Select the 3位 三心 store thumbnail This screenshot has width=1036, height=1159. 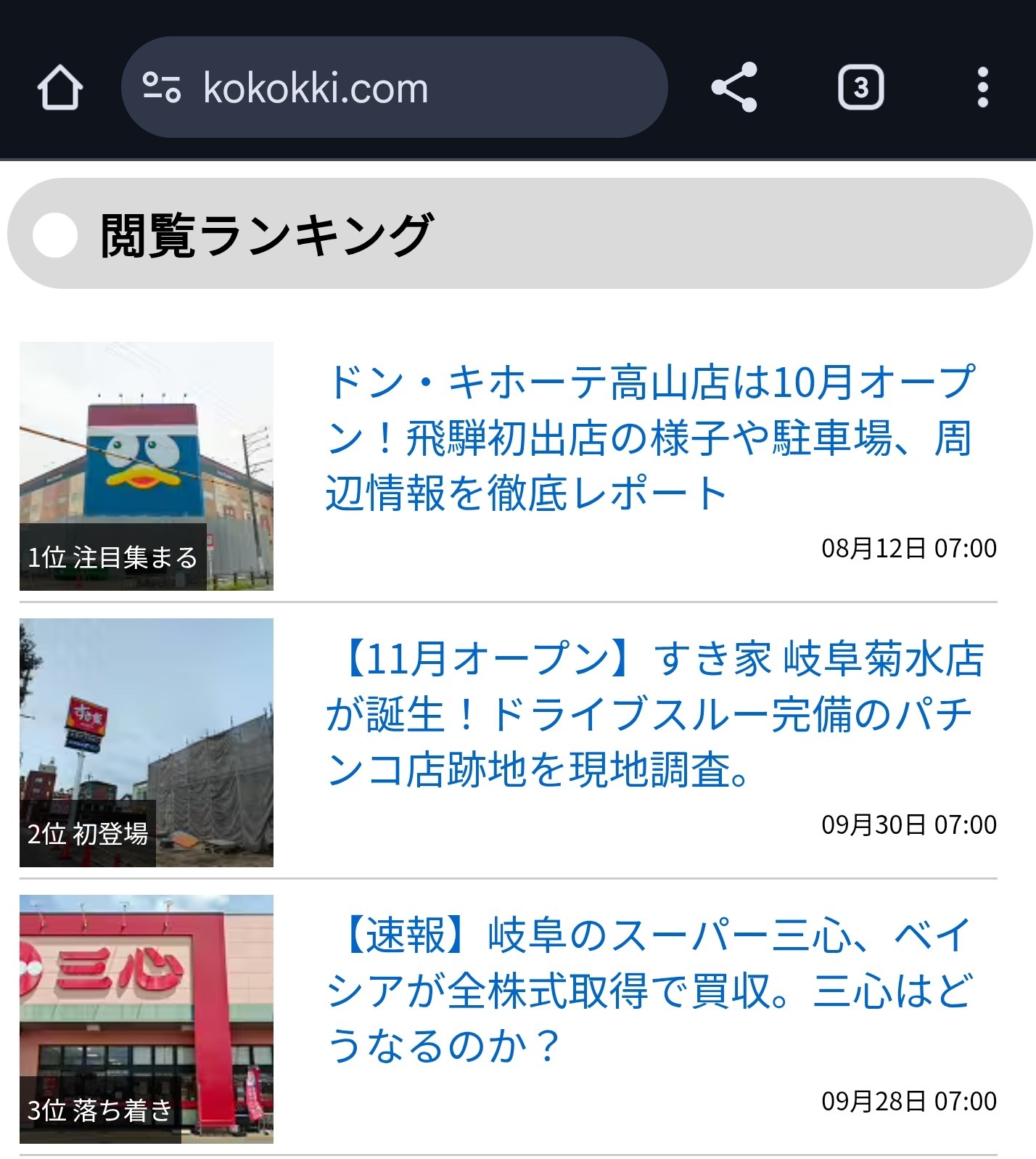pos(147,1018)
